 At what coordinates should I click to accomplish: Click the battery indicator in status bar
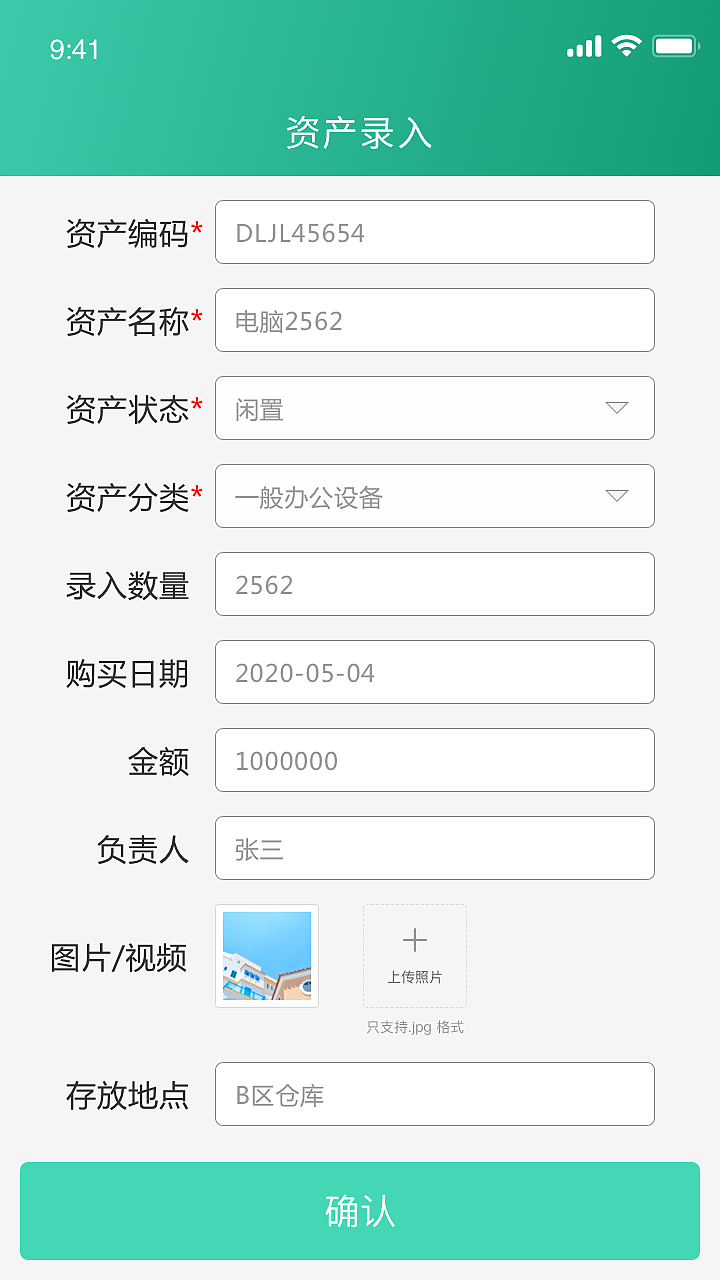click(x=675, y=45)
